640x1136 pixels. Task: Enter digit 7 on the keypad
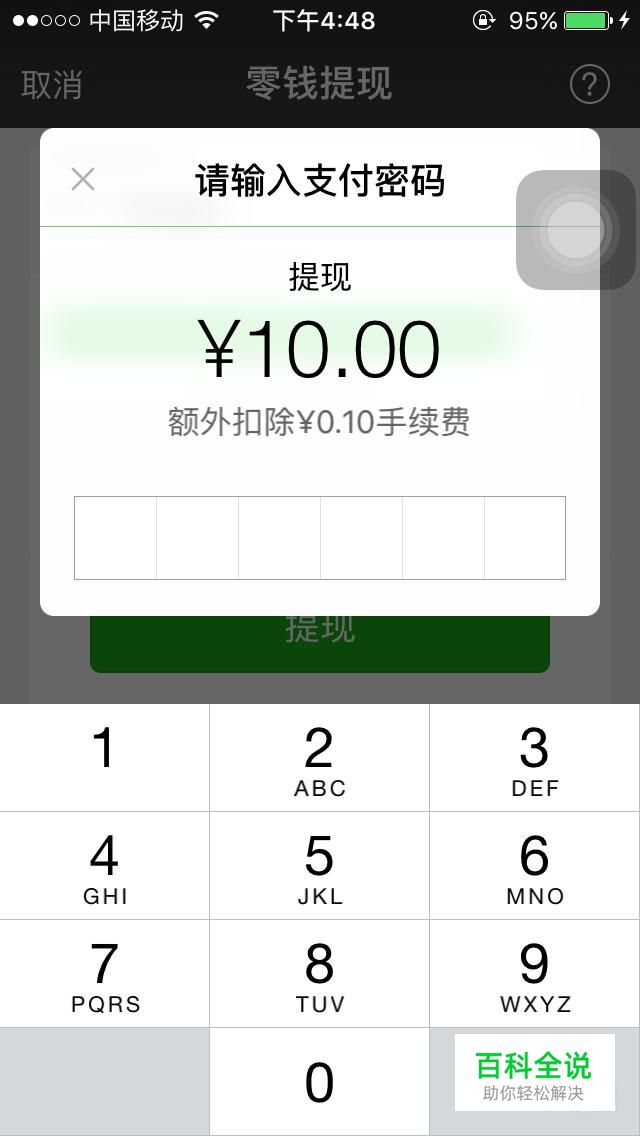coord(104,974)
